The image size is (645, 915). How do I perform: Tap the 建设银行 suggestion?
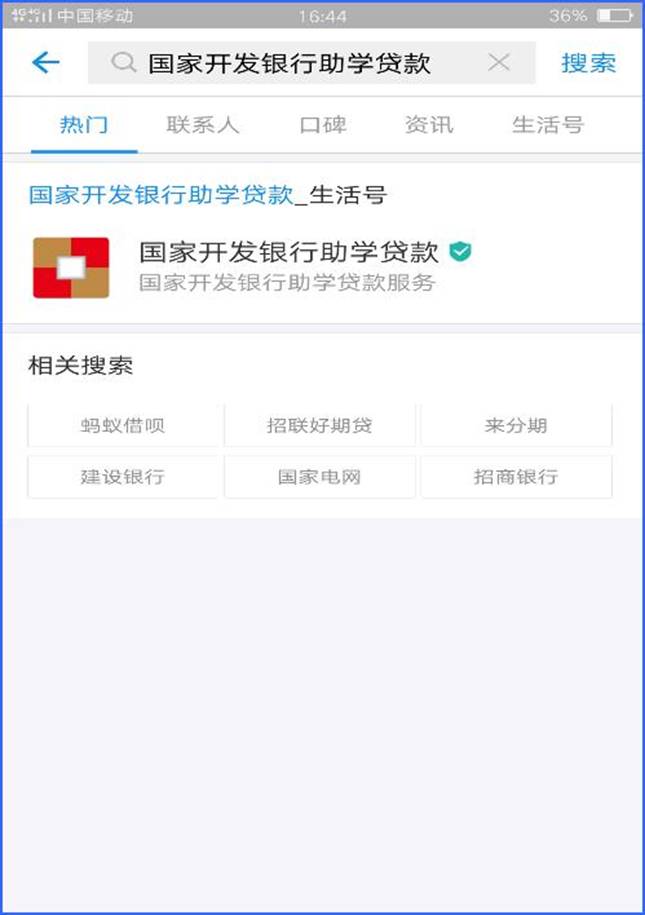click(122, 477)
